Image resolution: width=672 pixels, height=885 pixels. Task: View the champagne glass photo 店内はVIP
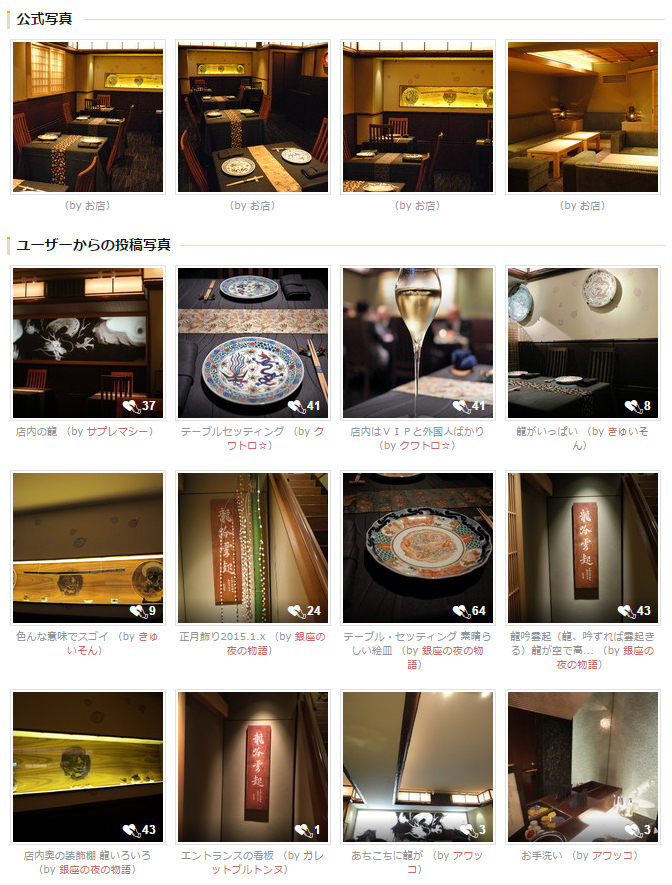[x=418, y=342]
